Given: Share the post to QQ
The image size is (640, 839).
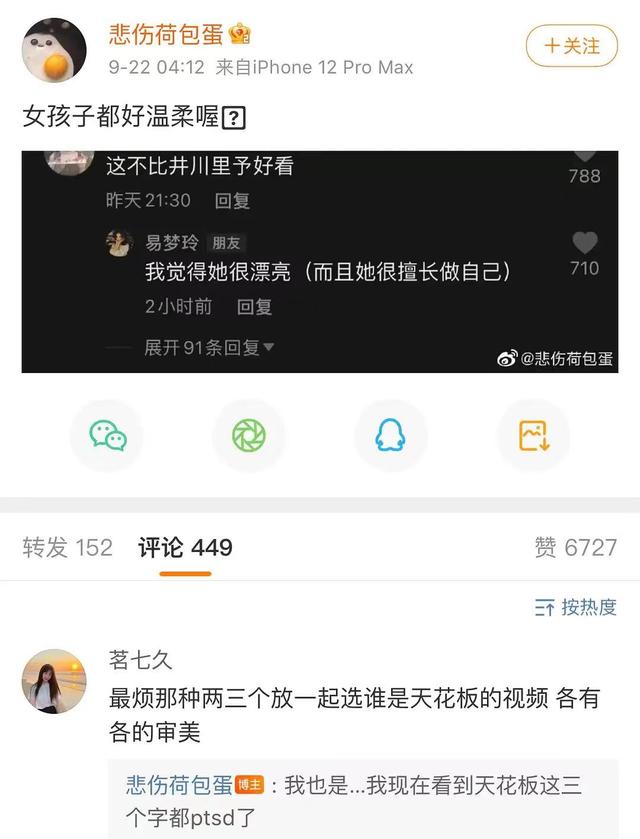Looking at the screenshot, I should coord(391,435).
